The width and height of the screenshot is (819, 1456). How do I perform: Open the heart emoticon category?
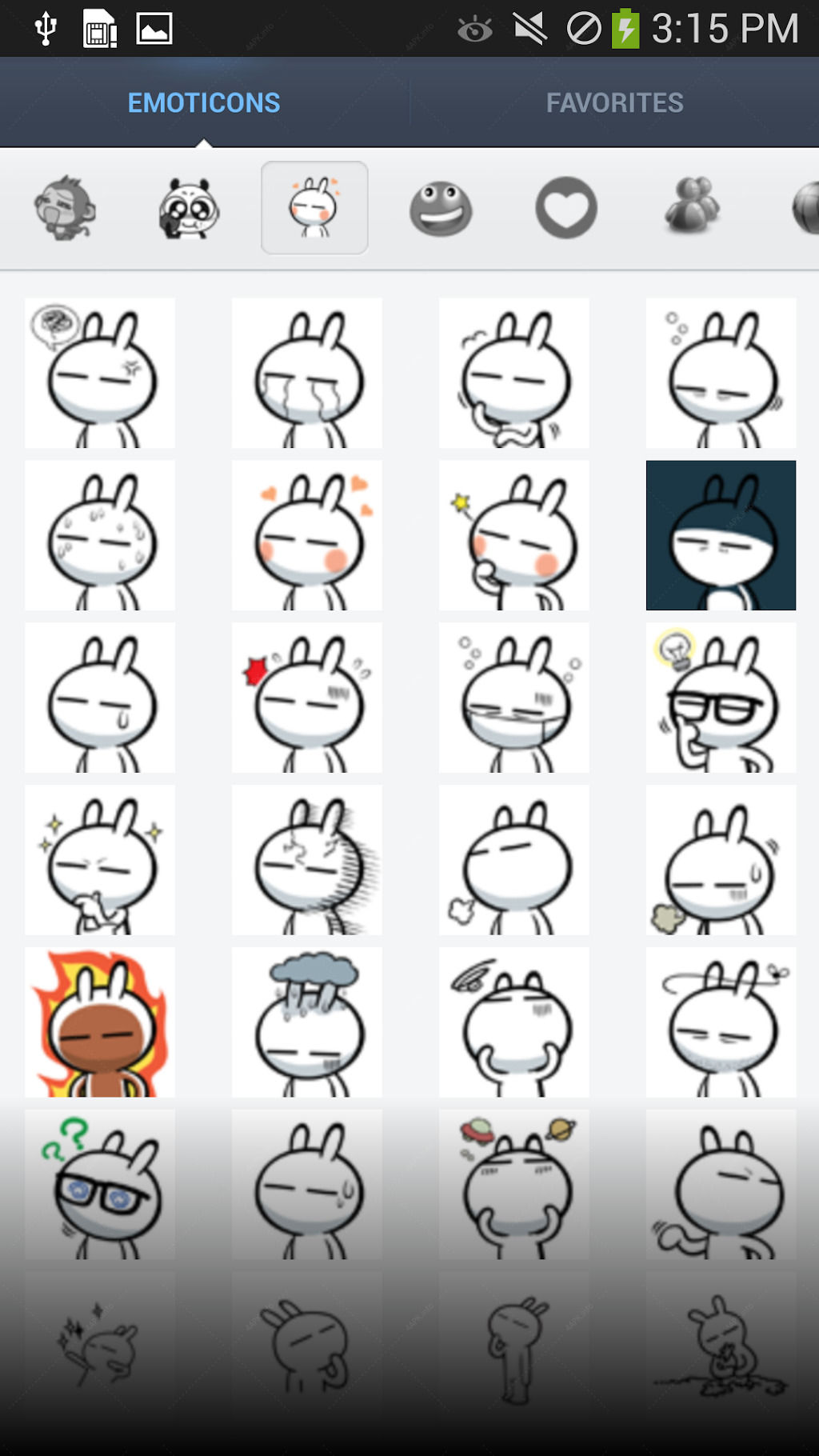566,208
